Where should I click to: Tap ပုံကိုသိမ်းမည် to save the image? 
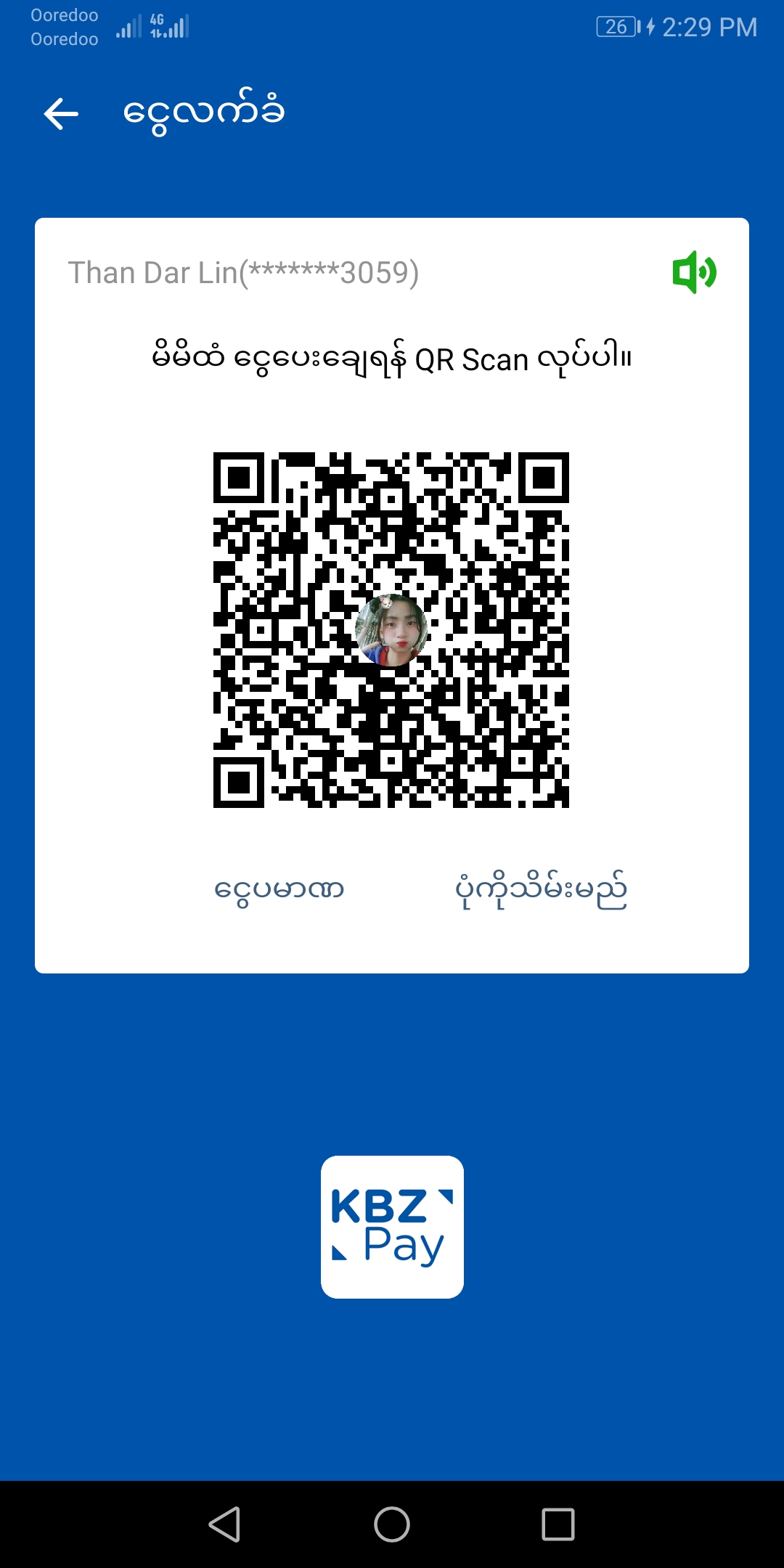pyautogui.click(x=541, y=890)
